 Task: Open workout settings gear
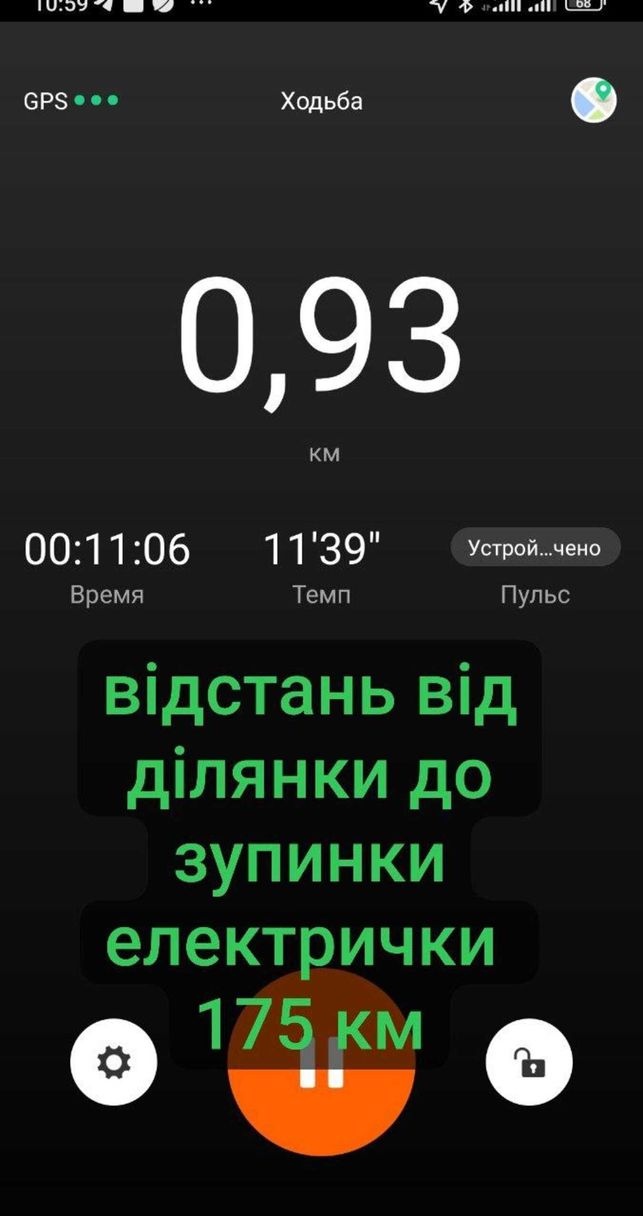pyautogui.click(x=113, y=1062)
